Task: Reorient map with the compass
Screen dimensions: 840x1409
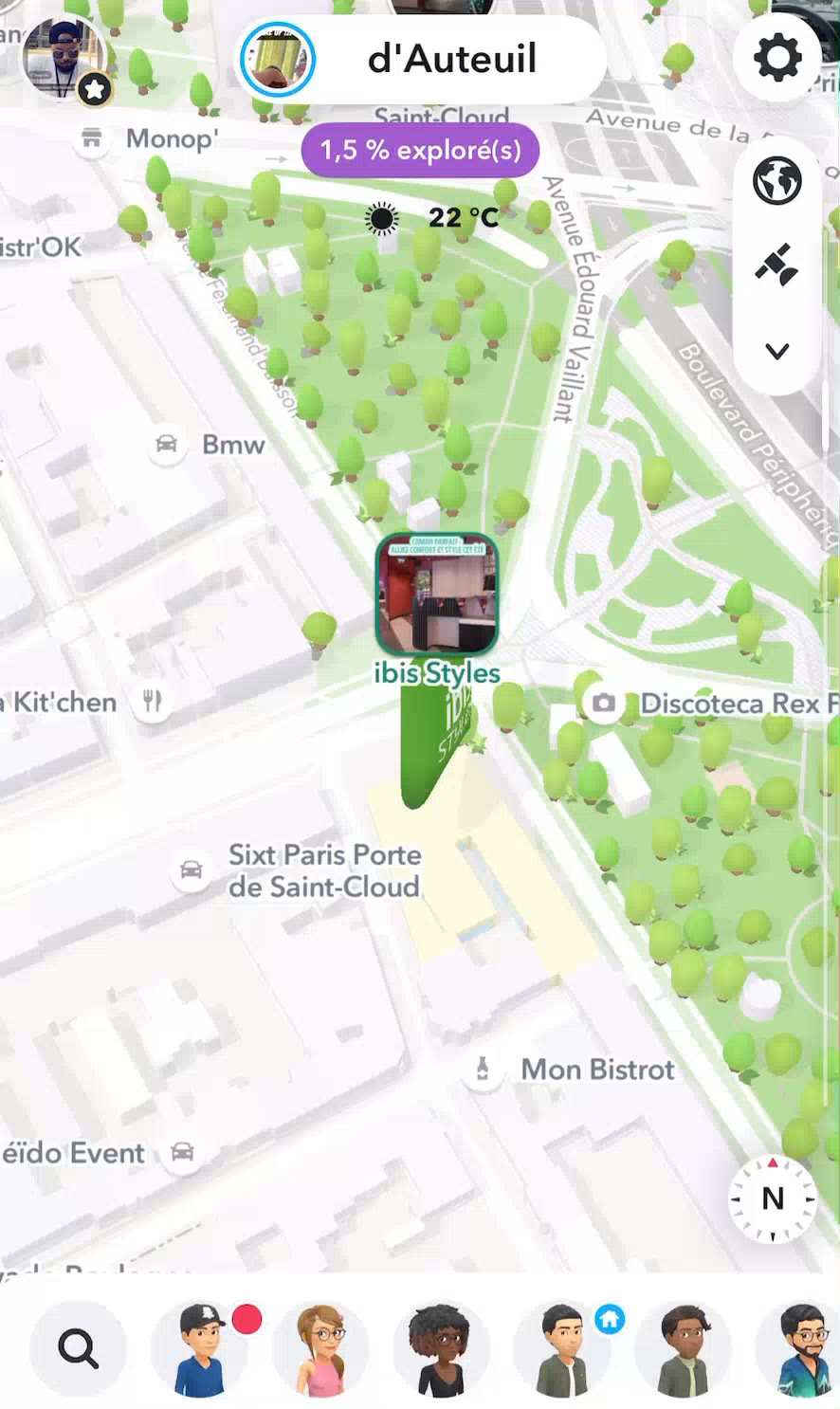Action: point(773,1199)
